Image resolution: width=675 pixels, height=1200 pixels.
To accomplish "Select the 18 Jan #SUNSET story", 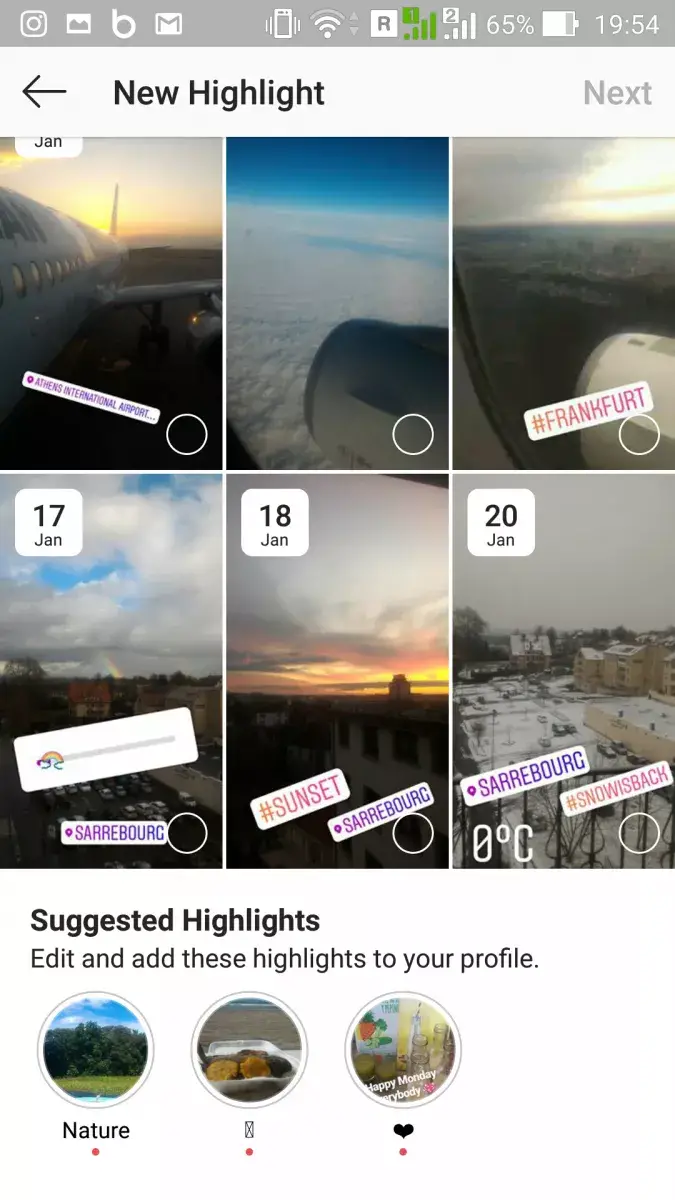I will tap(337, 671).
